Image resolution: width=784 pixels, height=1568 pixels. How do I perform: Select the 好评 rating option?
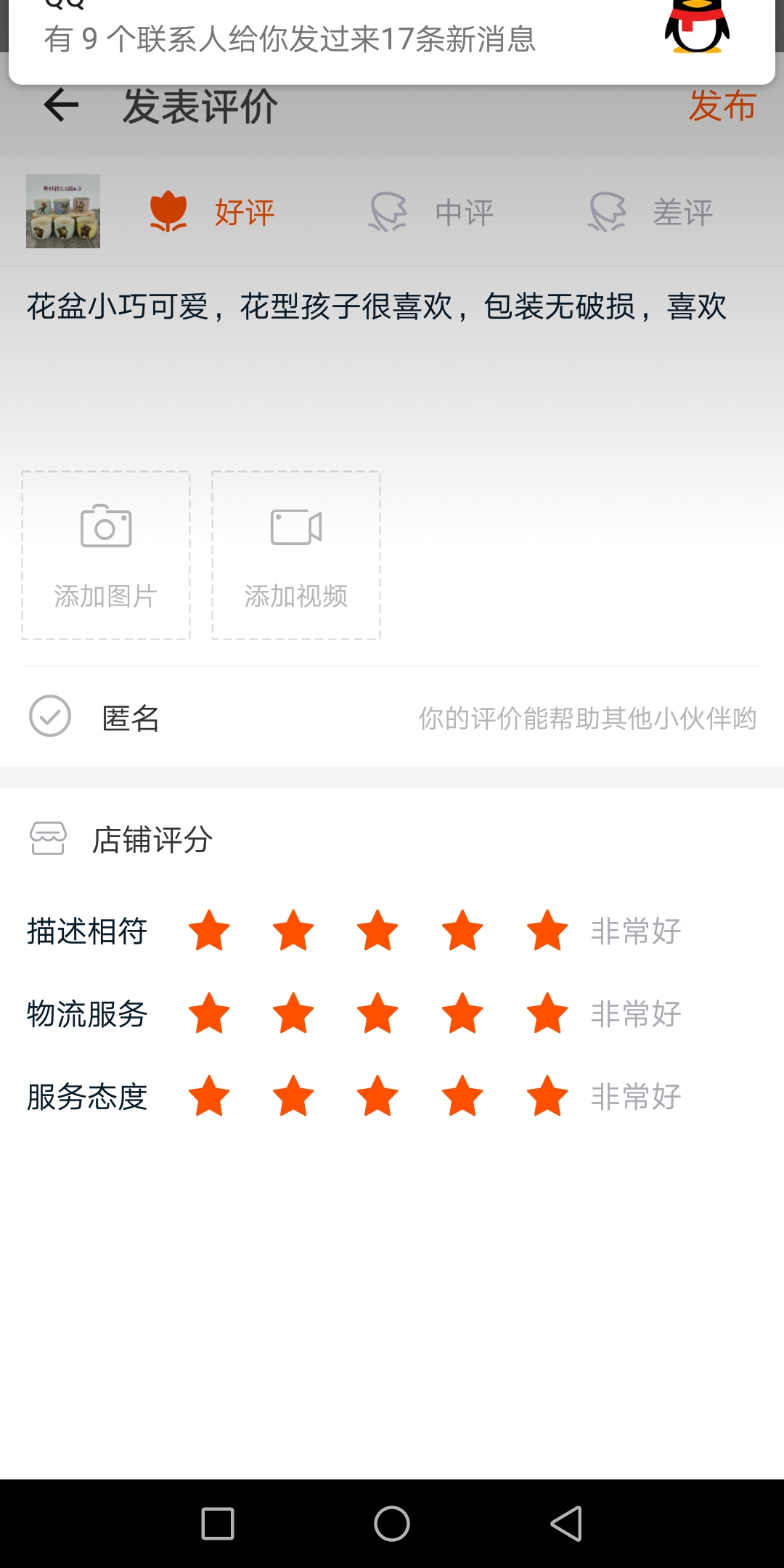tap(213, 212)
